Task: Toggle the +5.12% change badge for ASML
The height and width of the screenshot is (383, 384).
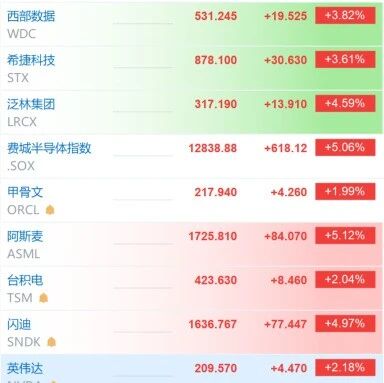Action: [345, 236]
